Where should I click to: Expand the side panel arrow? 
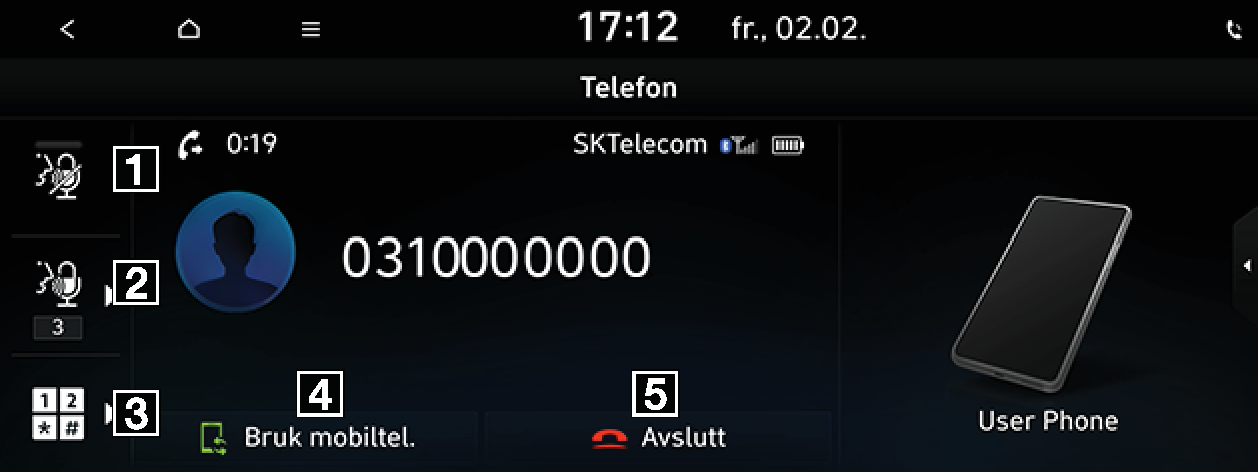(x=1246, y=265)
